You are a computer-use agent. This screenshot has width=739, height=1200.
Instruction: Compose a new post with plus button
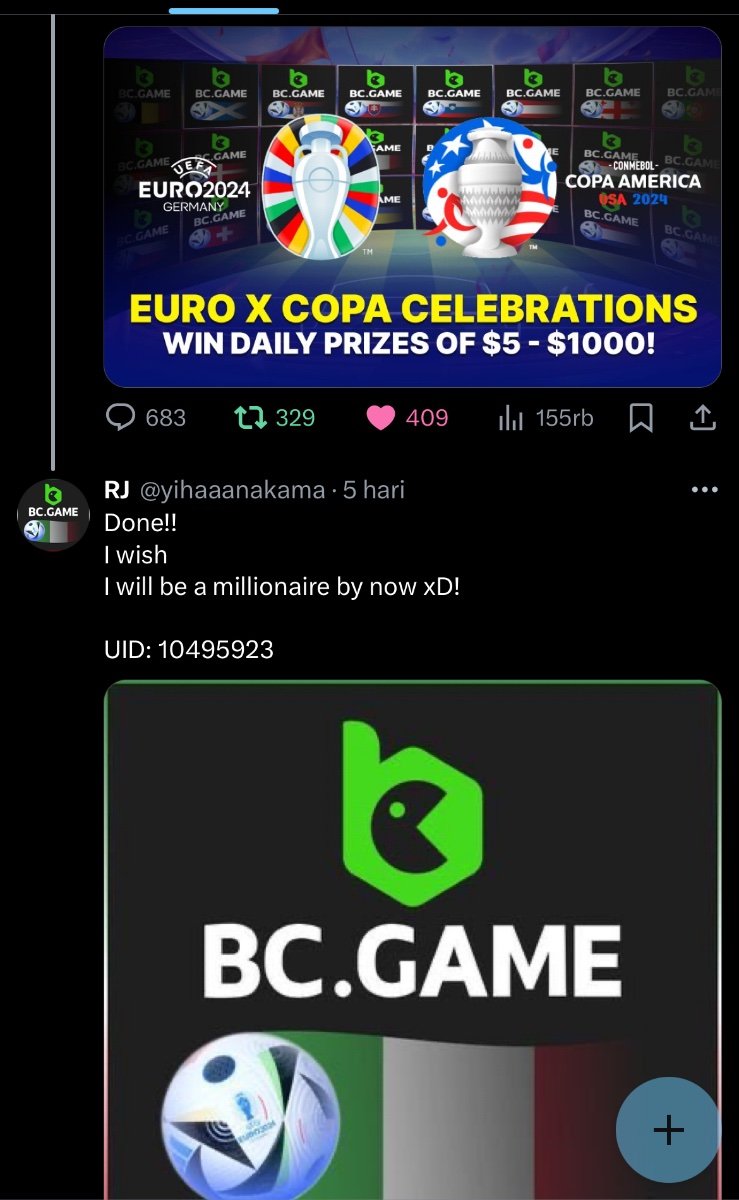tap(668, 1130)
